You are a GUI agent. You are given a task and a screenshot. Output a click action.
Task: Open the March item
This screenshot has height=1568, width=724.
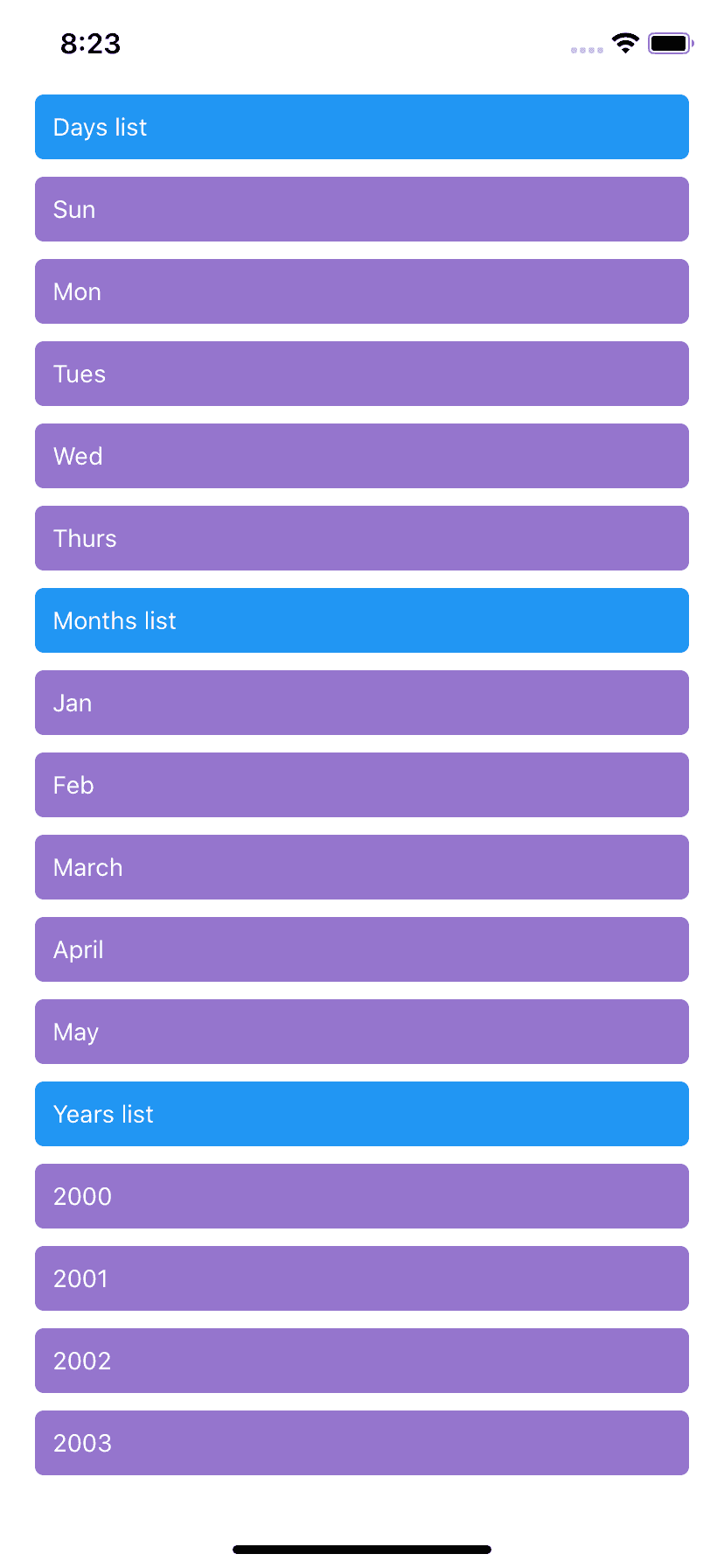[362, 867]
